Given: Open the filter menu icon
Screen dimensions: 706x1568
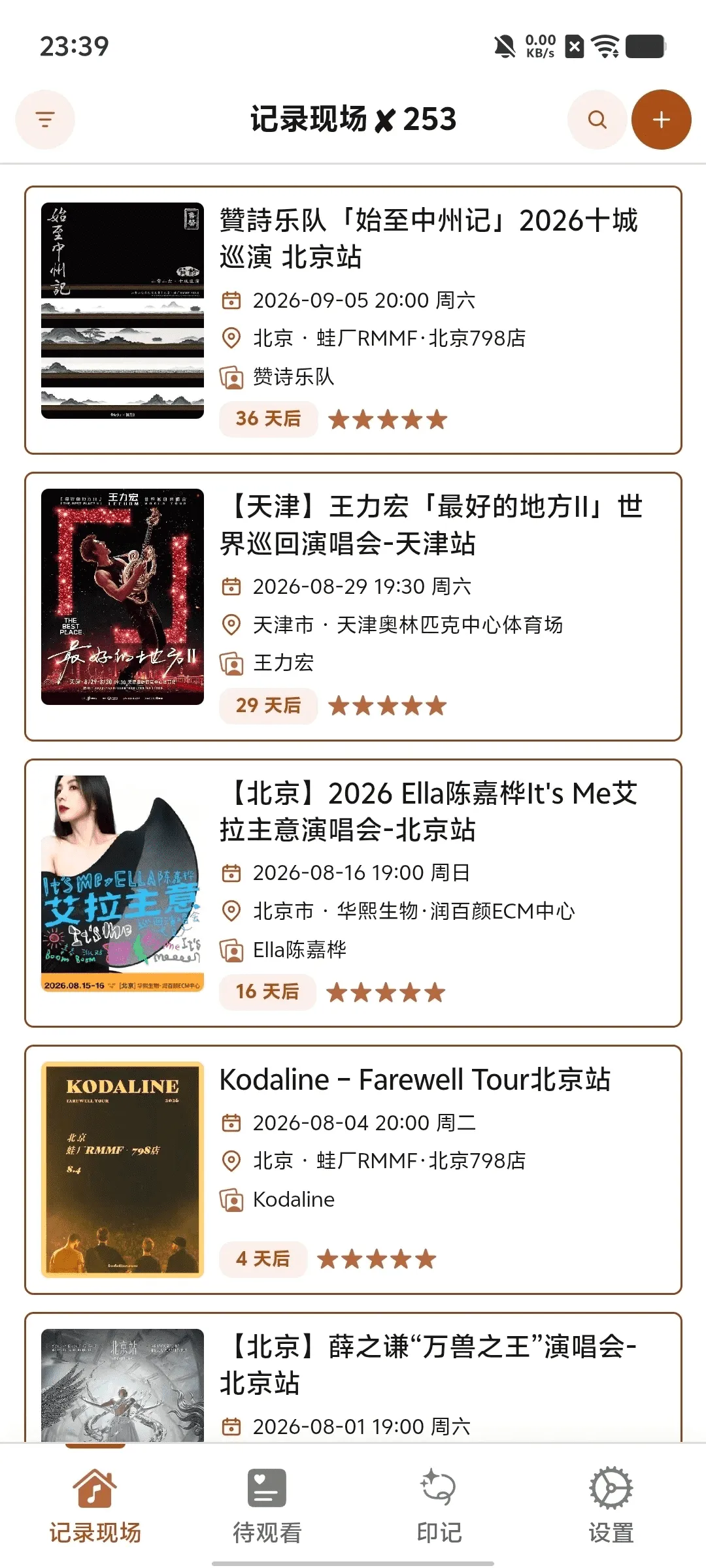Looking at the screenshot, I should [45, 120].
